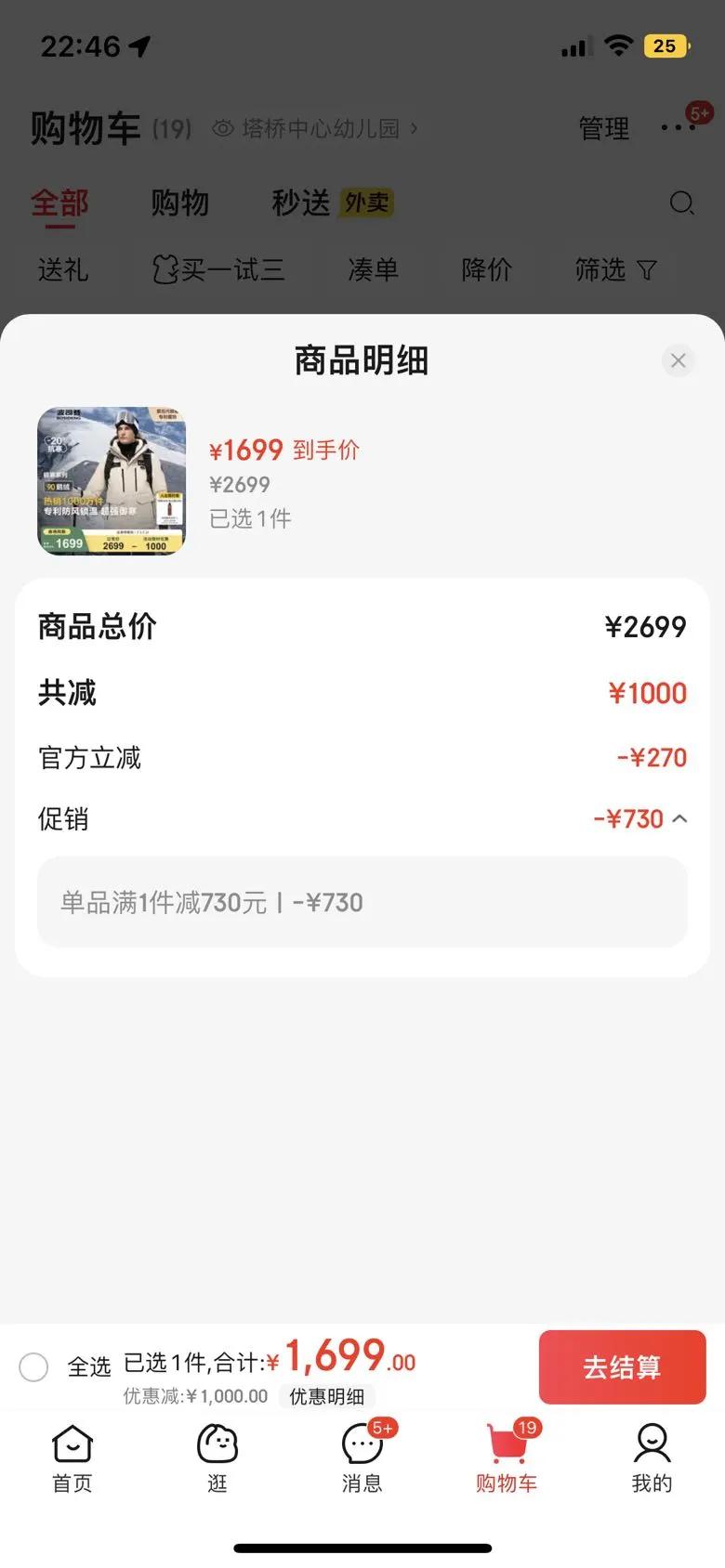
Task: Toggle the 全选 checkbox
Action: (x=34, y=1366)
